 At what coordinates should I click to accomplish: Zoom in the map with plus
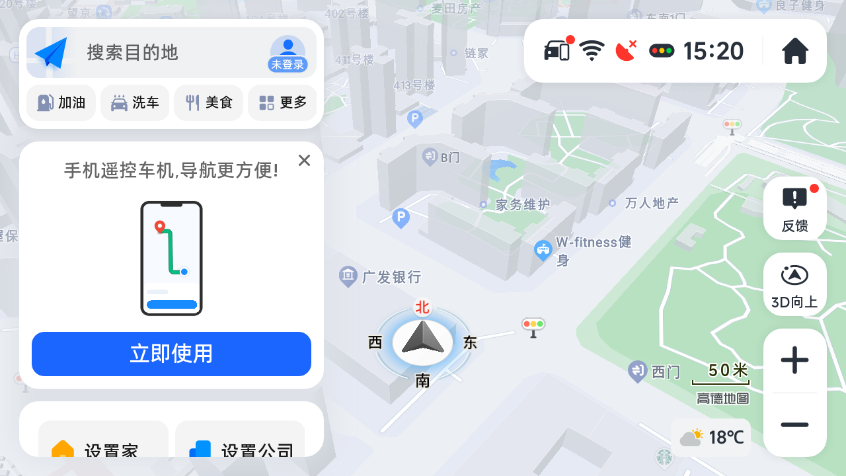point(795,361)
